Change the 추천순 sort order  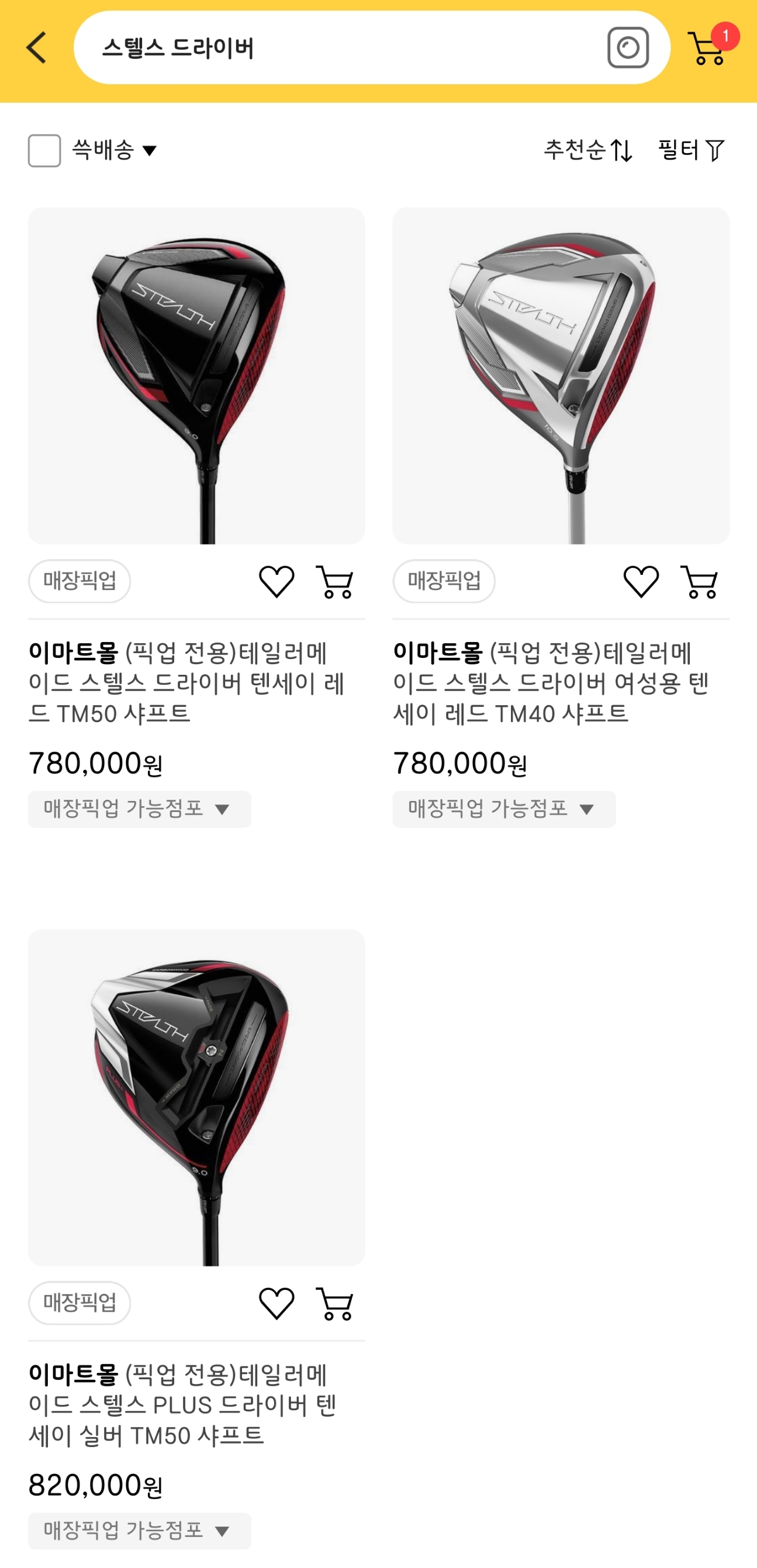click(x=587, y=150)
